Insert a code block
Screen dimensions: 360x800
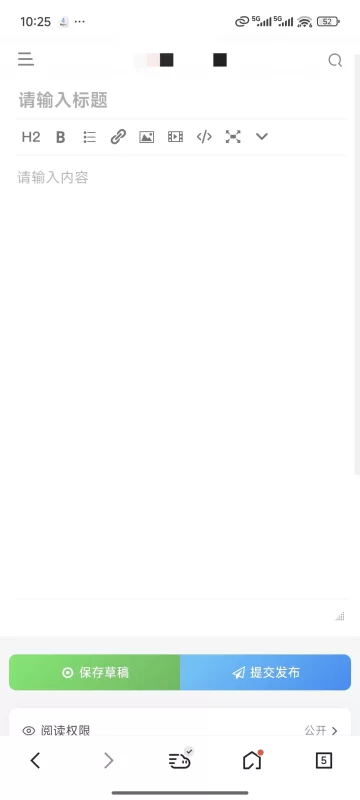[204, 137]
